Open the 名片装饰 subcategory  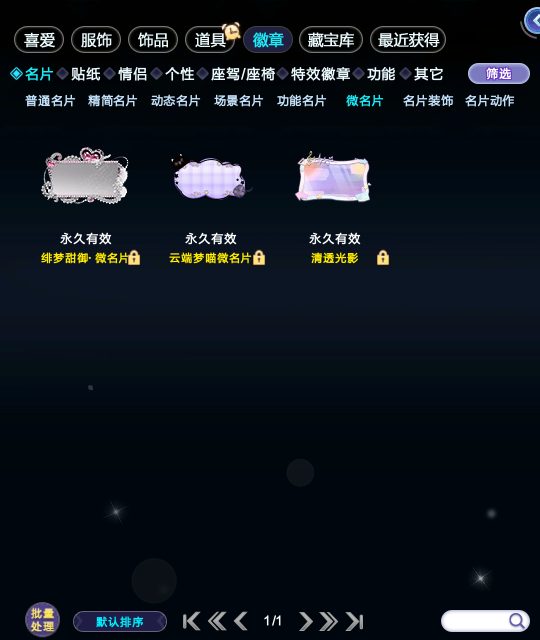(x=428, y=101)
